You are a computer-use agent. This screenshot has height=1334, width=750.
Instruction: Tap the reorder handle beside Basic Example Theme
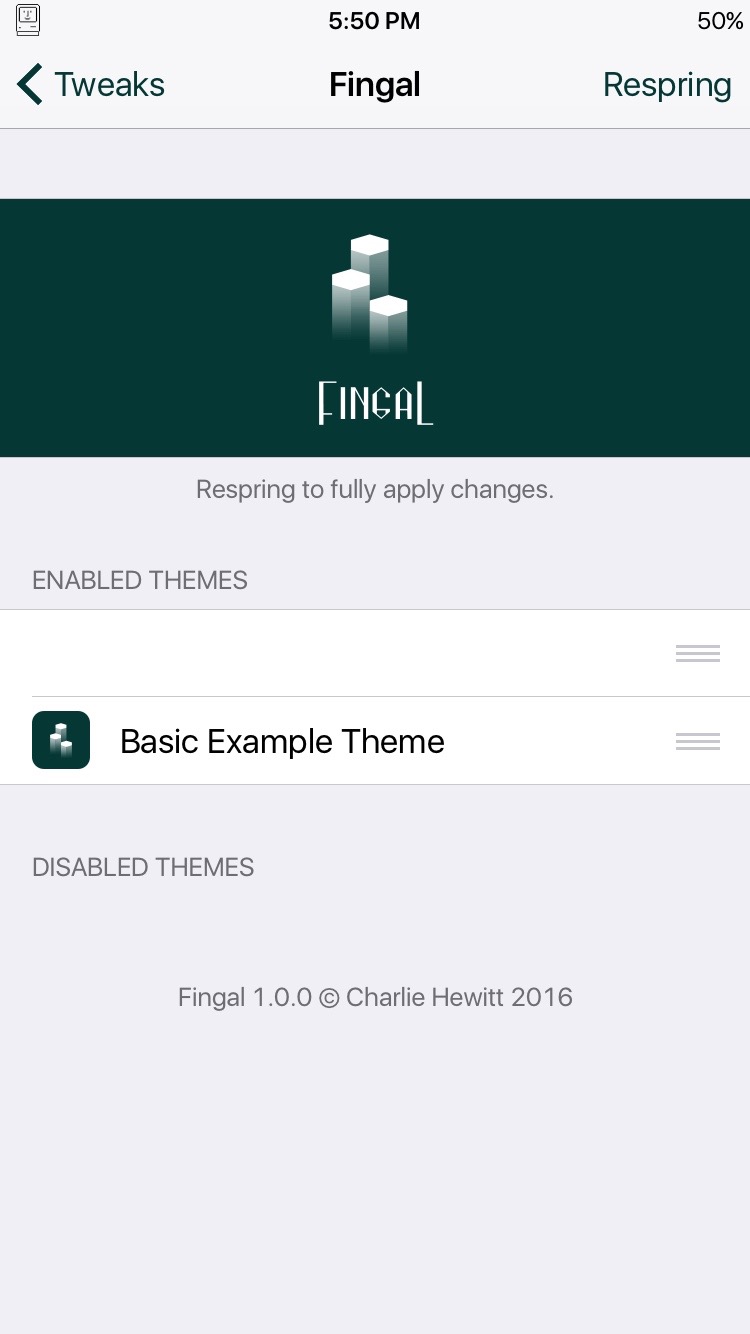tap(698, 741)
